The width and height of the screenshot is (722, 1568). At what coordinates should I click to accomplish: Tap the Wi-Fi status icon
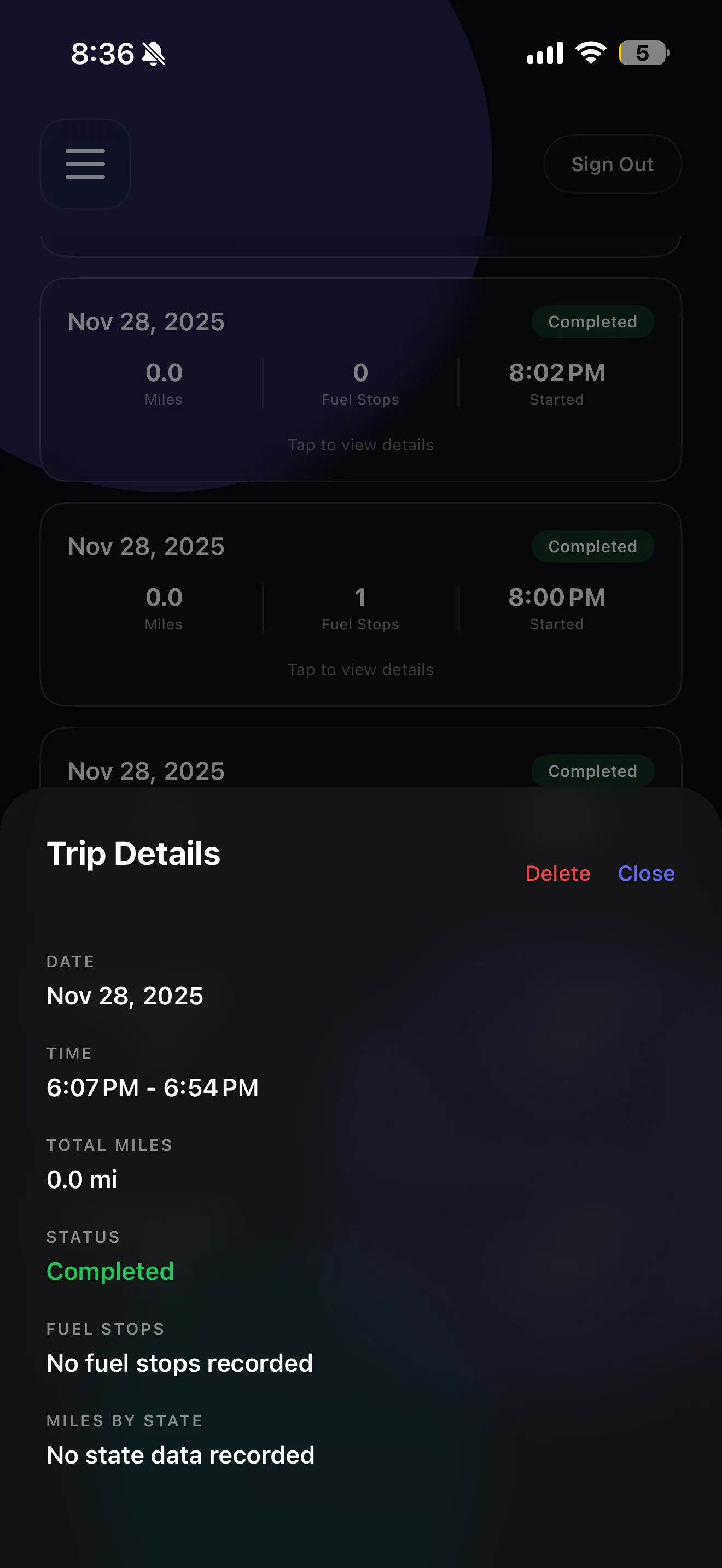tap(589, 53)
